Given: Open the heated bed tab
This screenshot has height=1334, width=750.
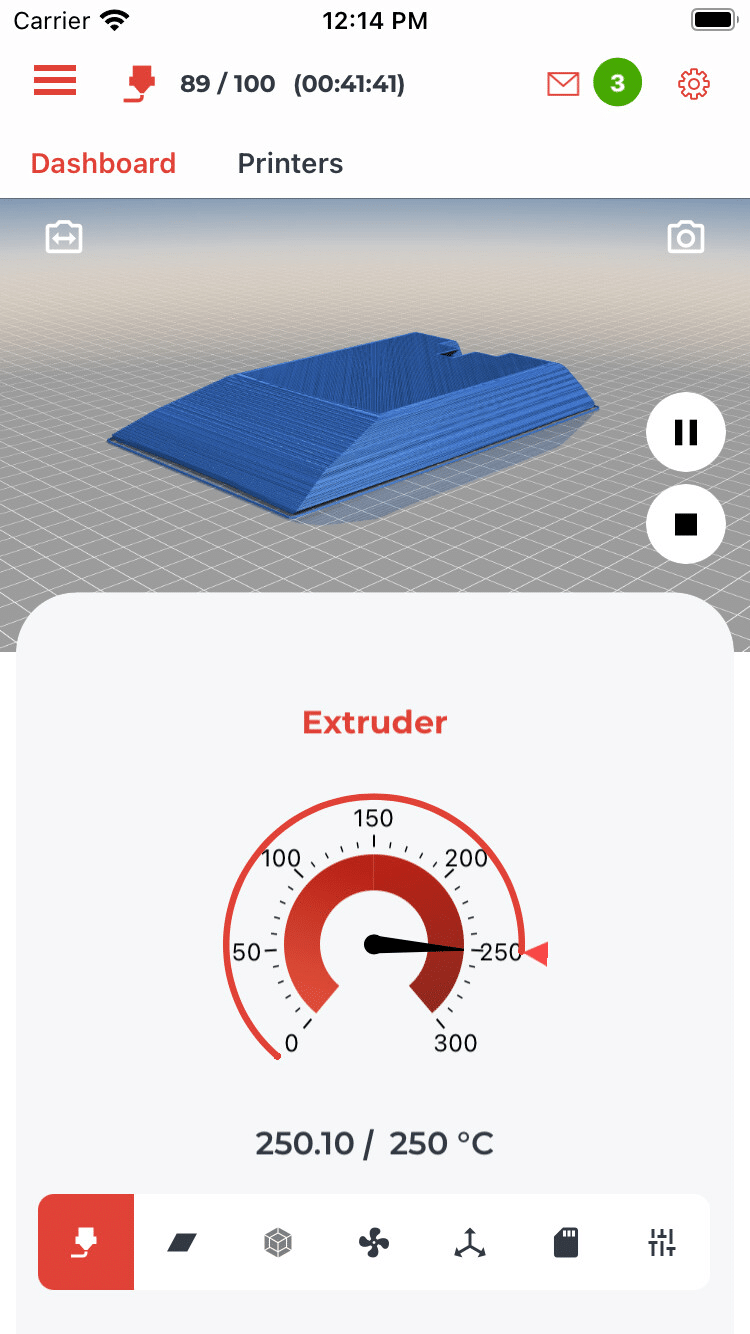Looking at the screenshot, I should coord(182,1242).
